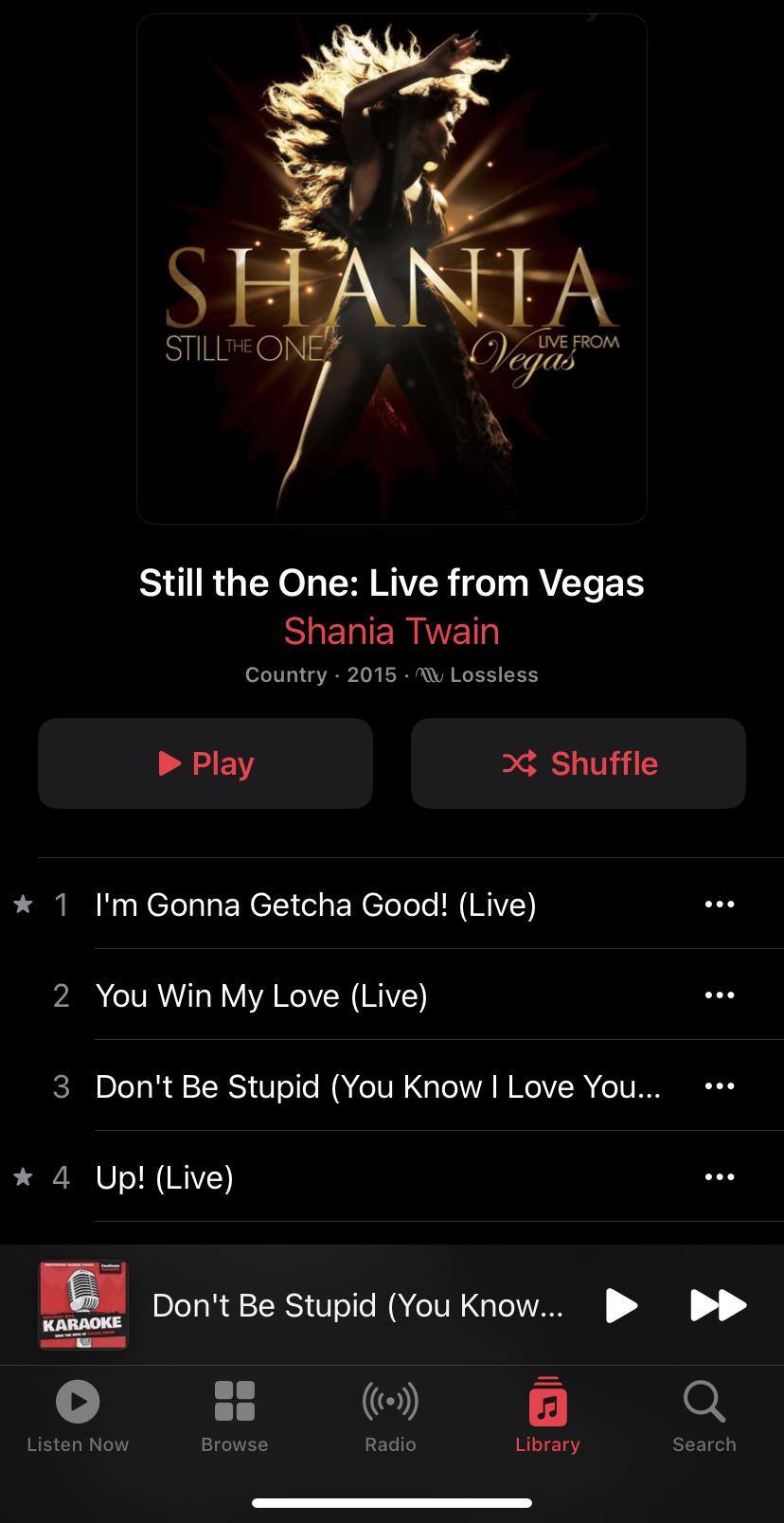Open the Search tab
The image size is (784, 1523).
click(704, 1417)
